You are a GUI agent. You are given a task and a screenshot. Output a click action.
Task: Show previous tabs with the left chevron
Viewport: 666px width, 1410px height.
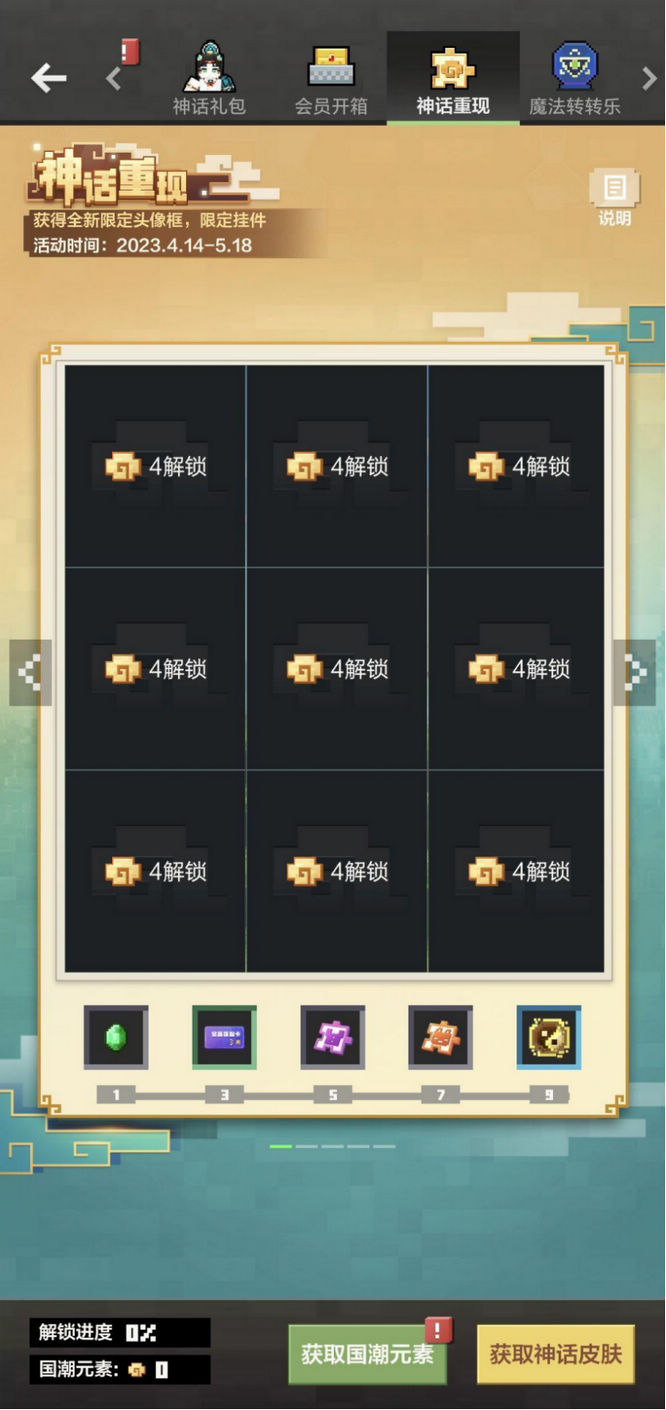(114, 78)
